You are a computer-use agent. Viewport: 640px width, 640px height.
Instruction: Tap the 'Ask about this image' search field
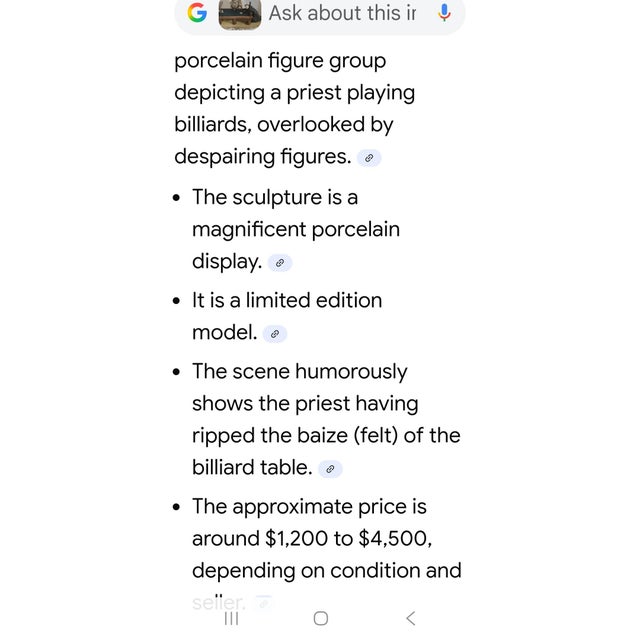[342, 13]
